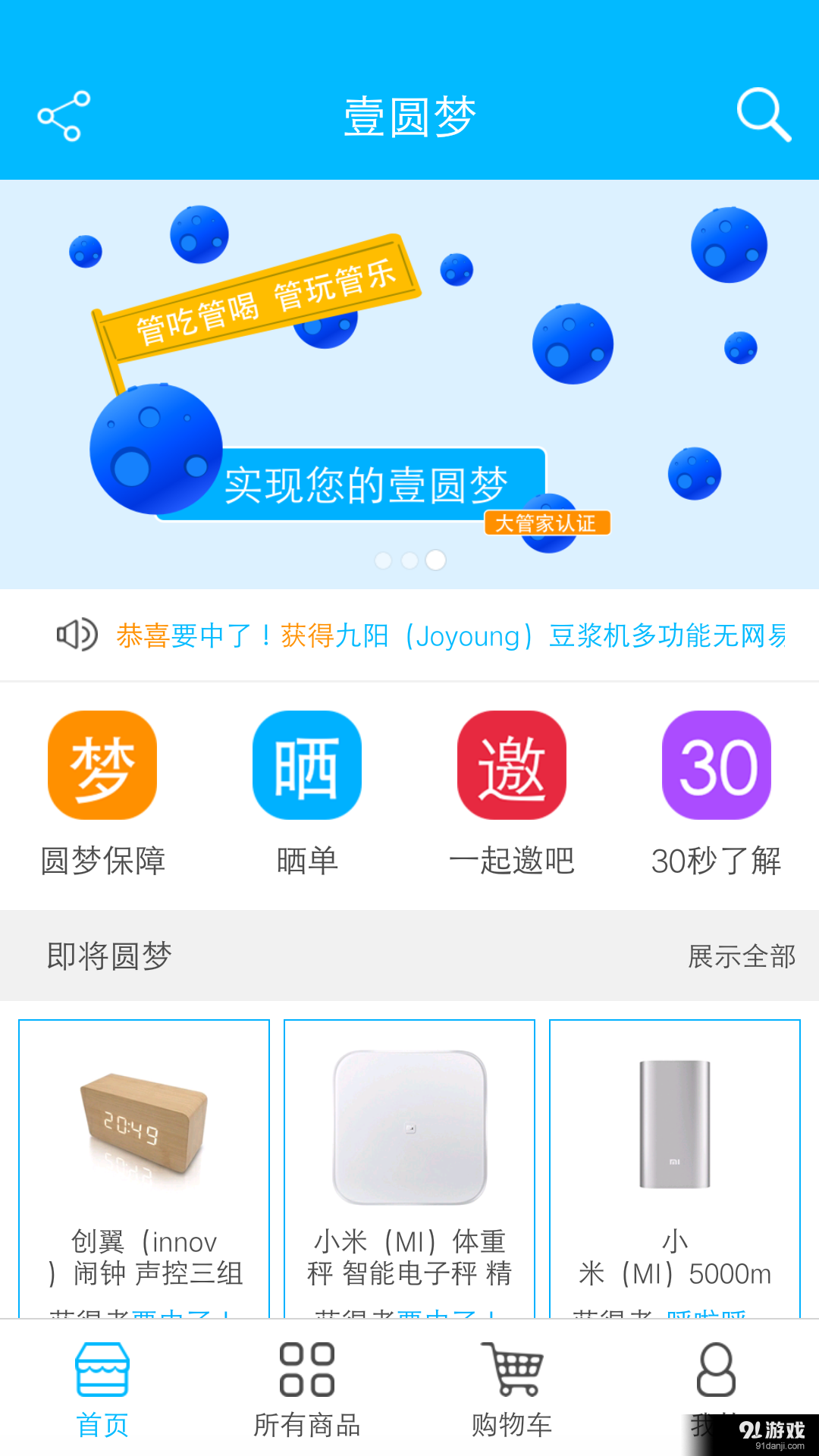Open the 晒单 icon

(306, 764)
